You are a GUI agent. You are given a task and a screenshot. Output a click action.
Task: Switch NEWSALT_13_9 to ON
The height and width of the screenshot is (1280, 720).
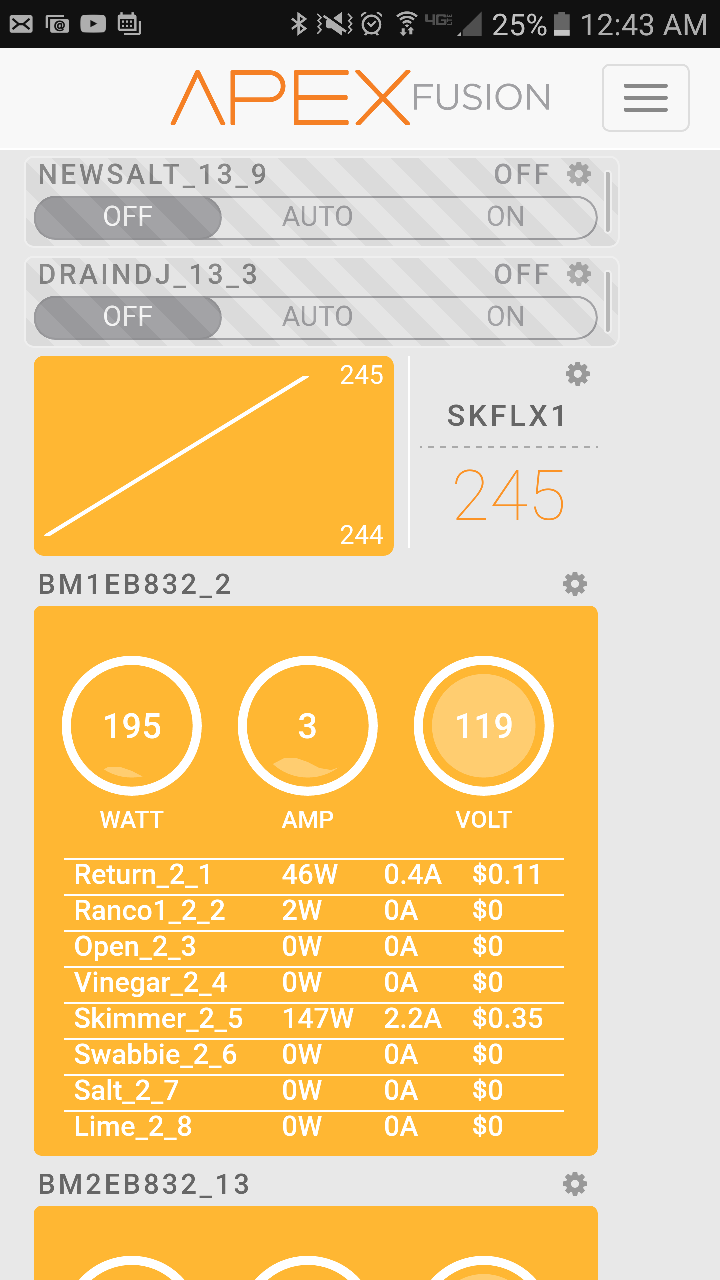(505, 217)
